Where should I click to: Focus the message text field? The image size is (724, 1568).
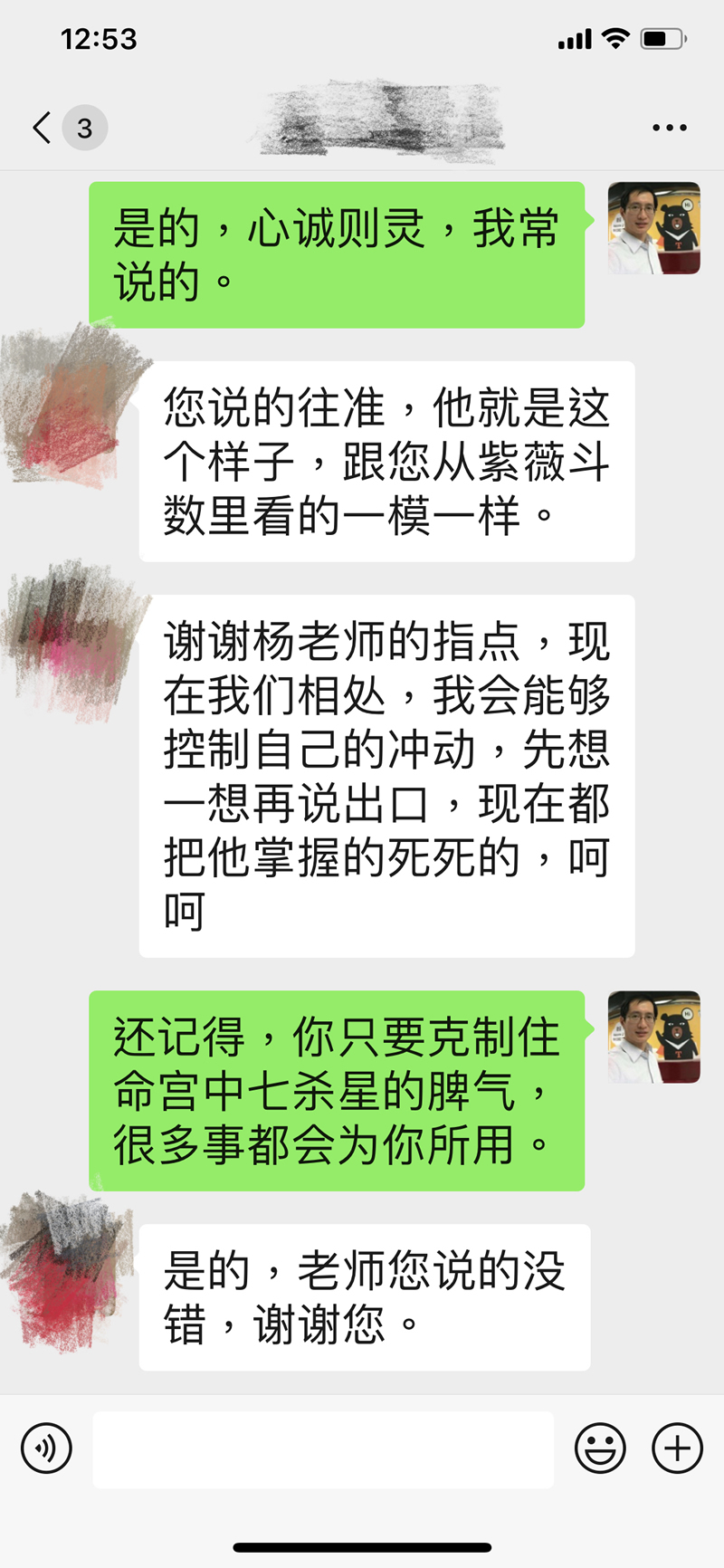tap(323, 1448)
